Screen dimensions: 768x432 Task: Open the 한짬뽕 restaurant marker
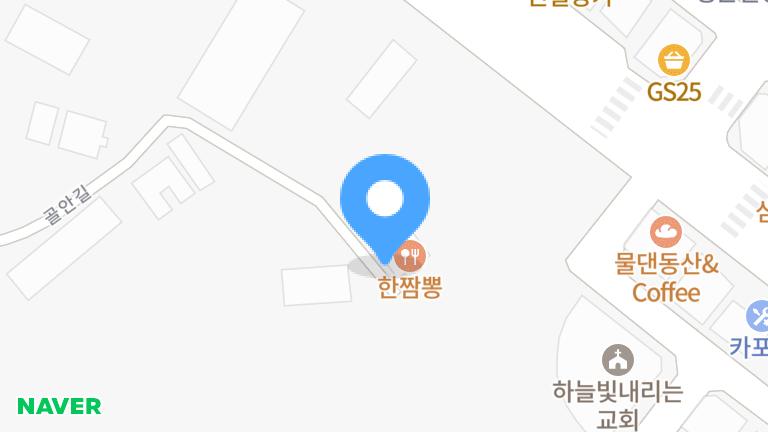411,256
